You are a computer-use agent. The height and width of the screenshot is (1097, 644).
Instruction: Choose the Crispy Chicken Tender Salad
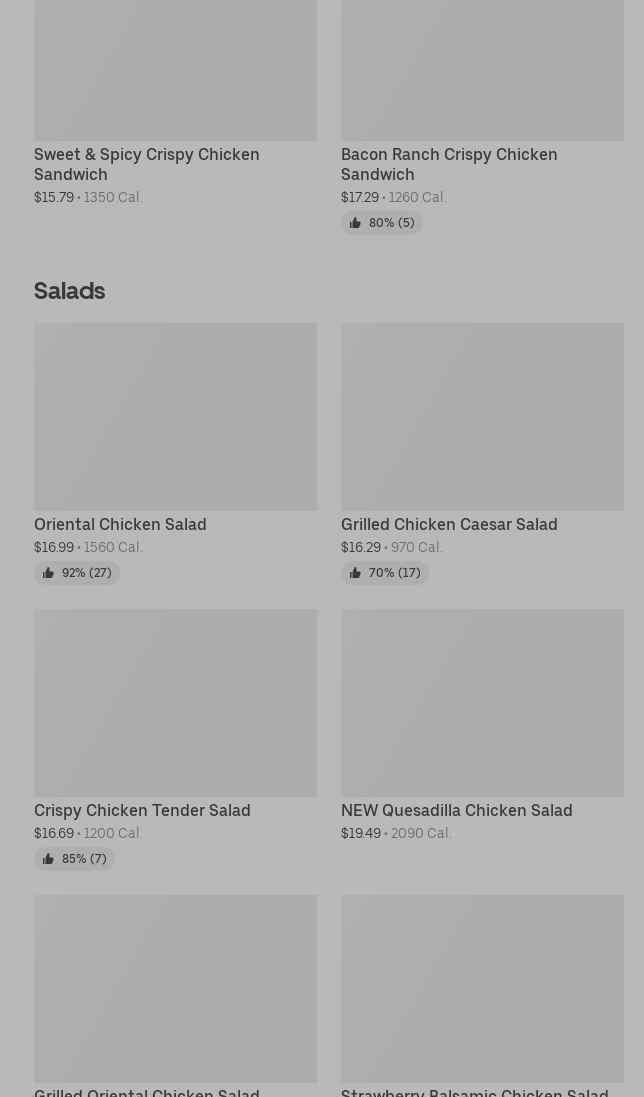176,739
